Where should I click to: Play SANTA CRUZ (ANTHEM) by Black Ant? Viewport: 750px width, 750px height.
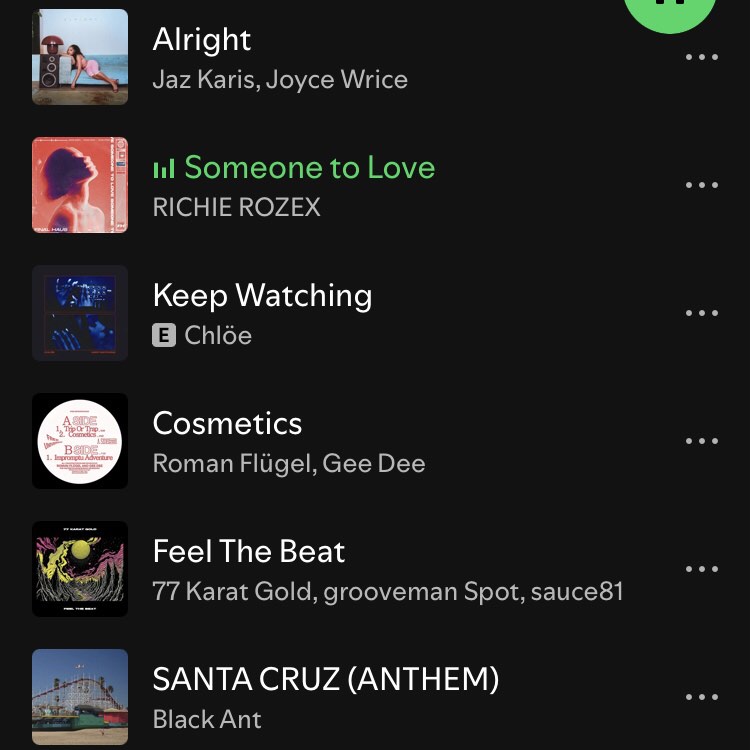click(x=325, y=680)
